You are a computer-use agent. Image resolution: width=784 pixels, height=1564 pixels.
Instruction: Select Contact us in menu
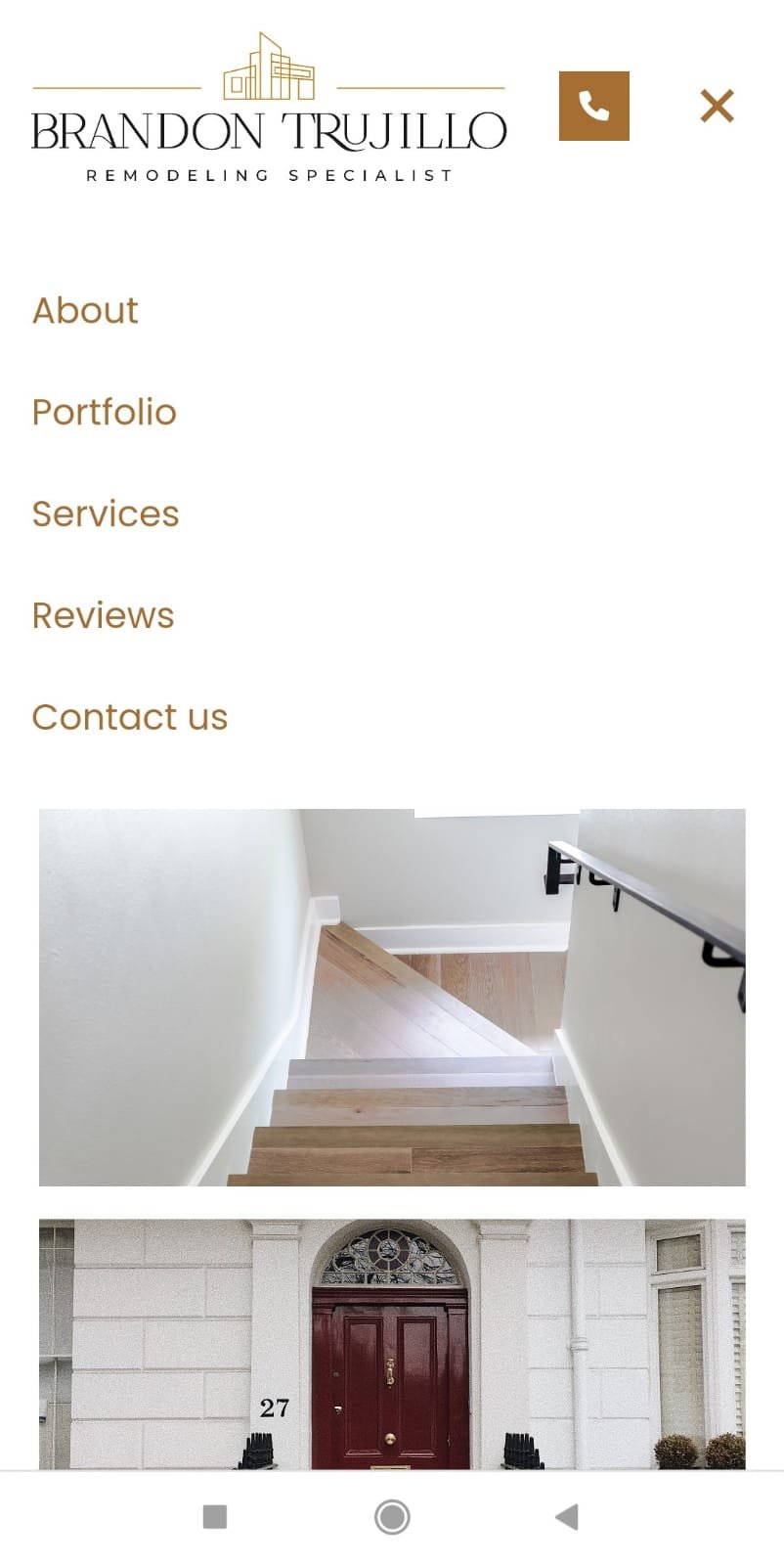click(129, 717)
